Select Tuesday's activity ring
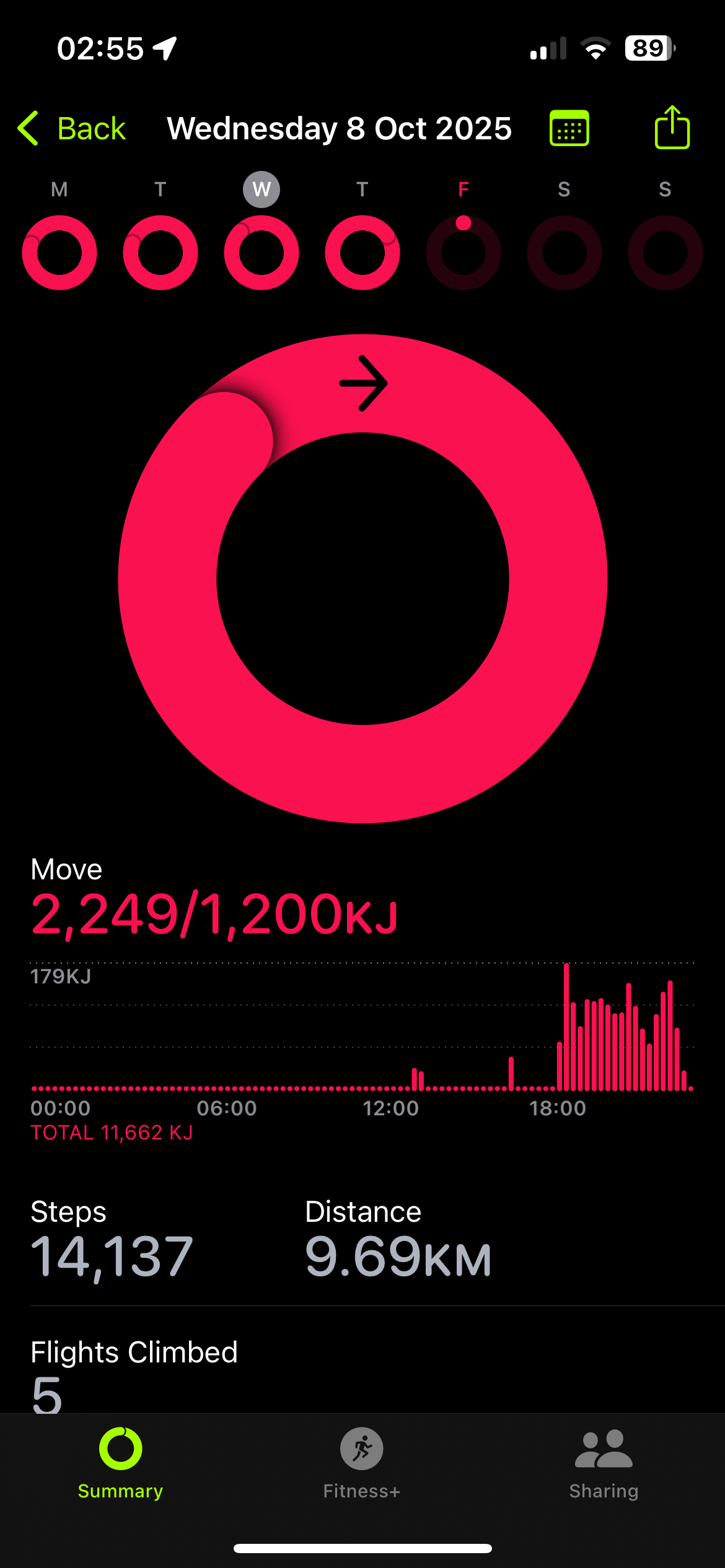This screenshot has width=725, height=1568. click(x=160, y=252)
